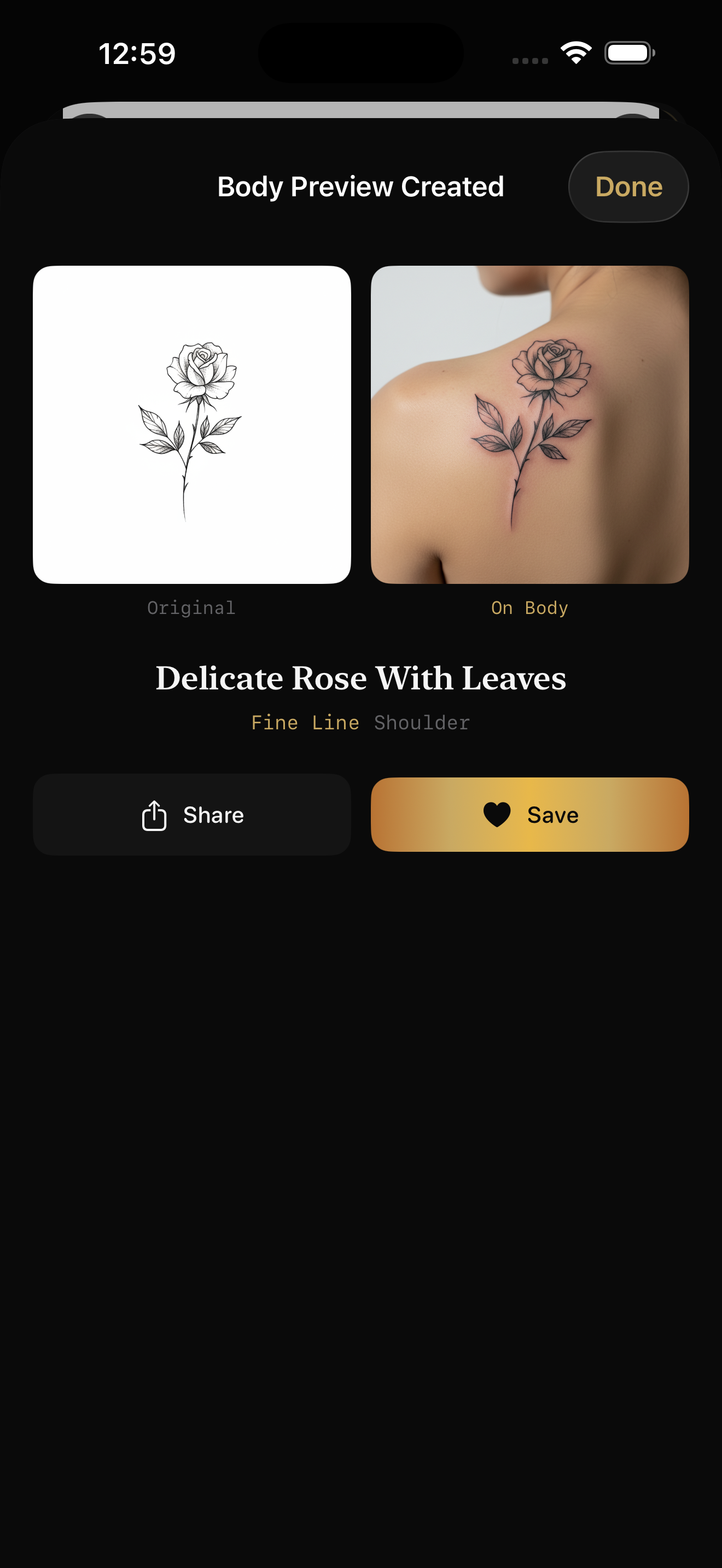Share the rose tattoo design
This screenshot has height=1568, width=722.
click(x=192, y=815)
